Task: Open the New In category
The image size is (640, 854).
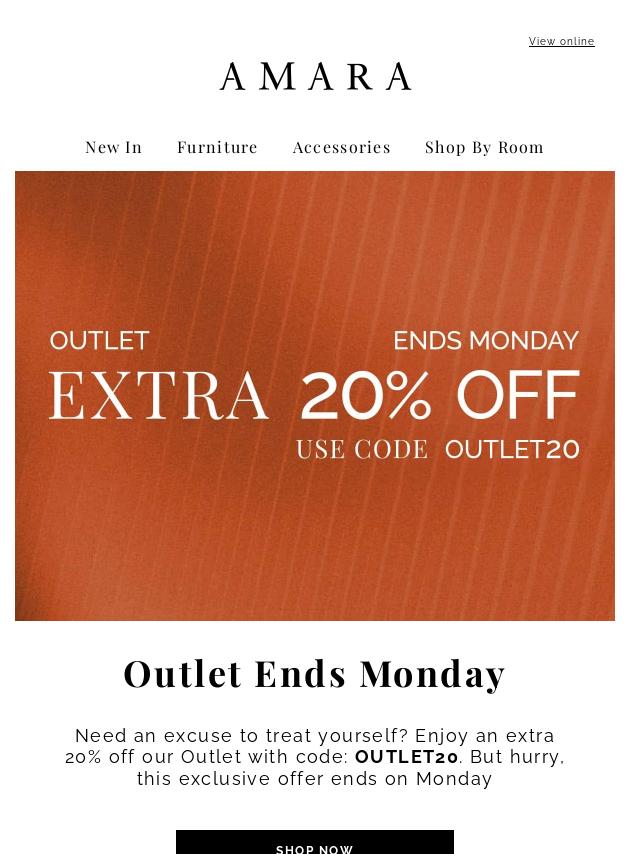Action: [x=114, y=147]
